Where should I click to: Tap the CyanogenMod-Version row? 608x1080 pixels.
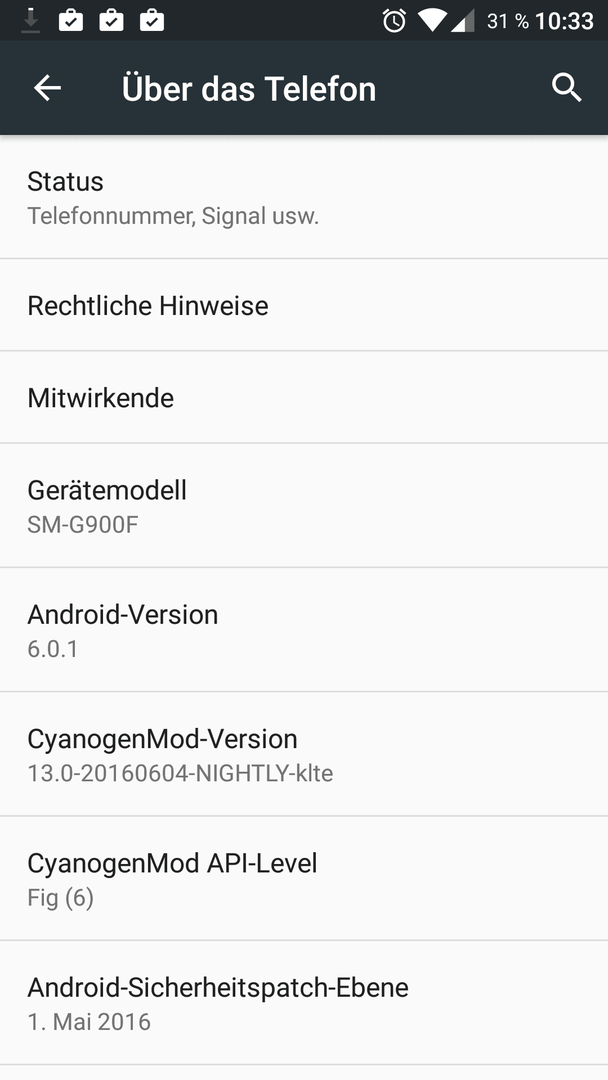tap(304, 754)
